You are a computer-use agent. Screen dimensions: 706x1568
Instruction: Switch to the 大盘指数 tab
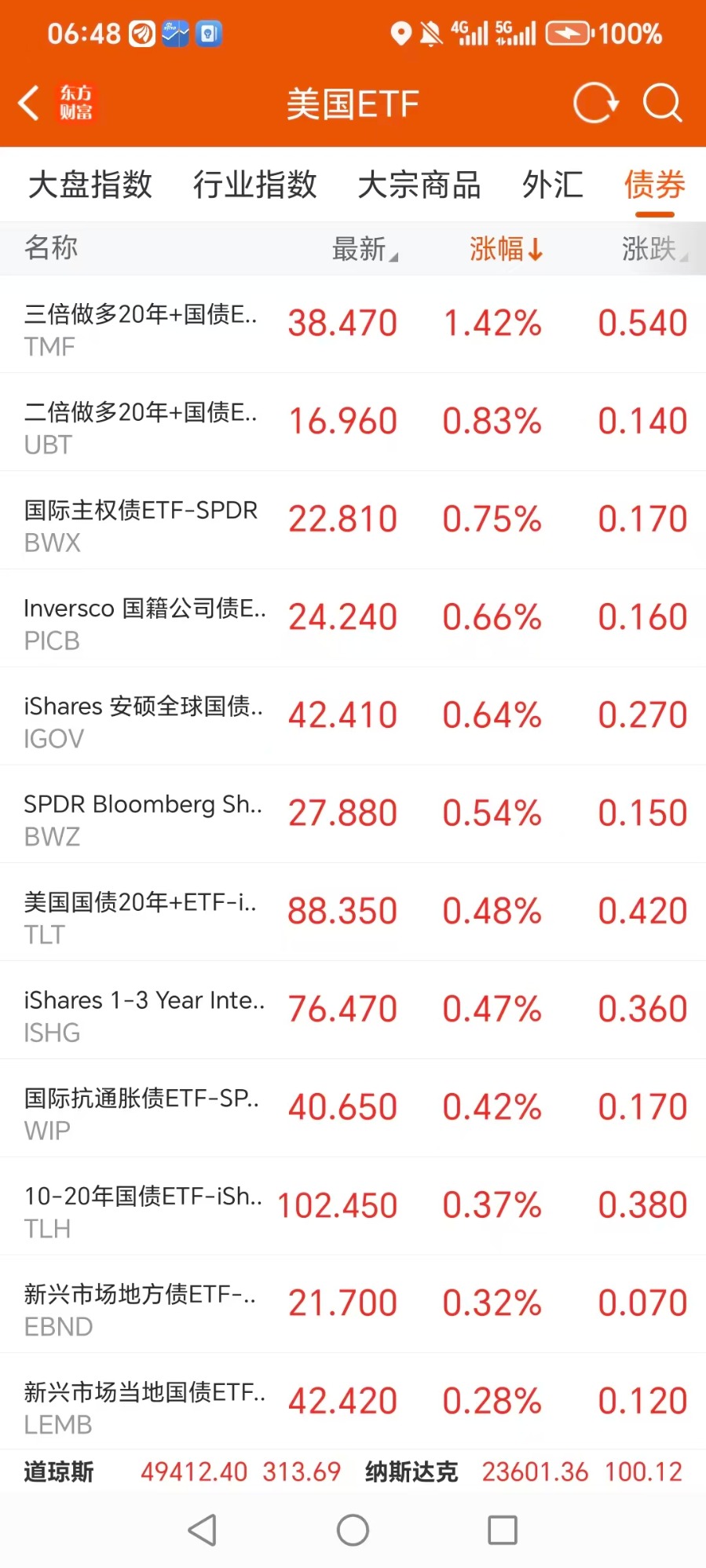(90, 185)
